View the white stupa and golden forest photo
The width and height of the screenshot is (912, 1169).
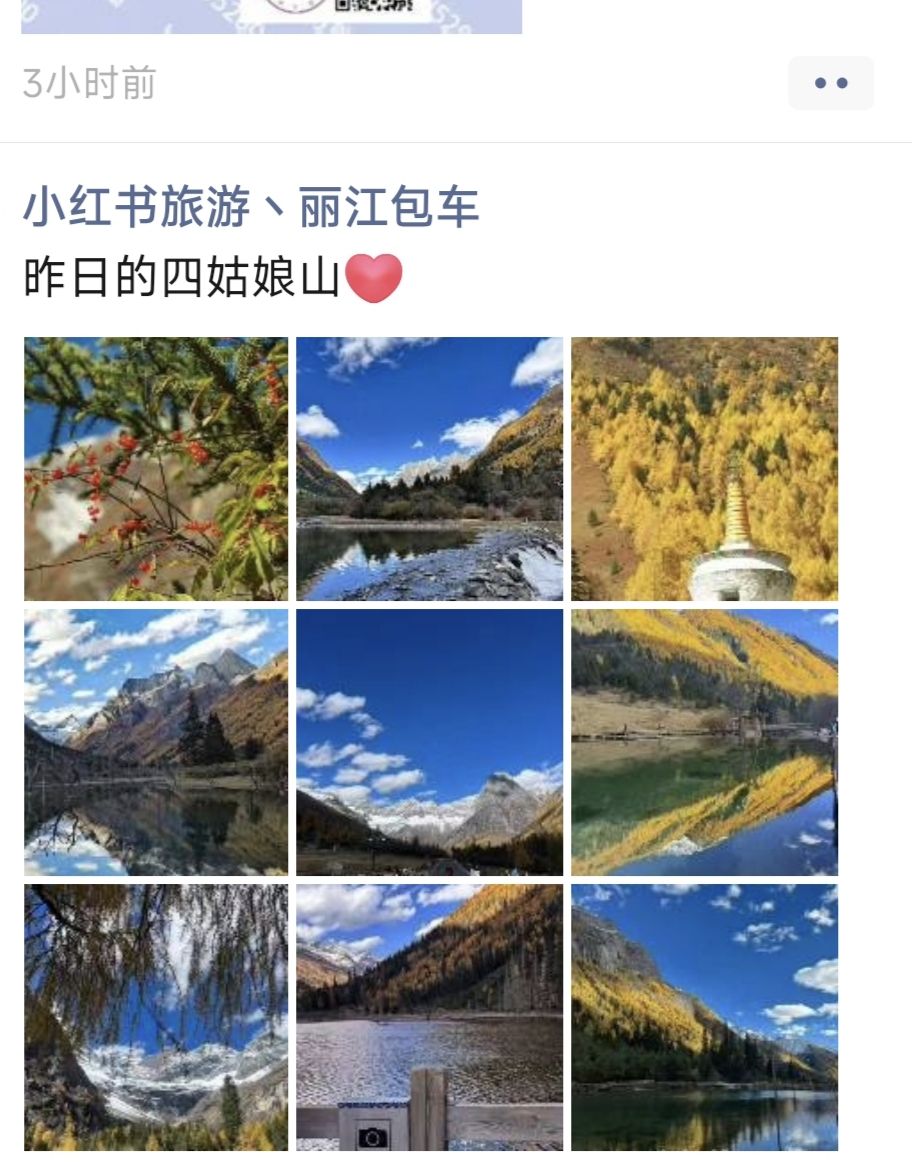pos(704,469)
